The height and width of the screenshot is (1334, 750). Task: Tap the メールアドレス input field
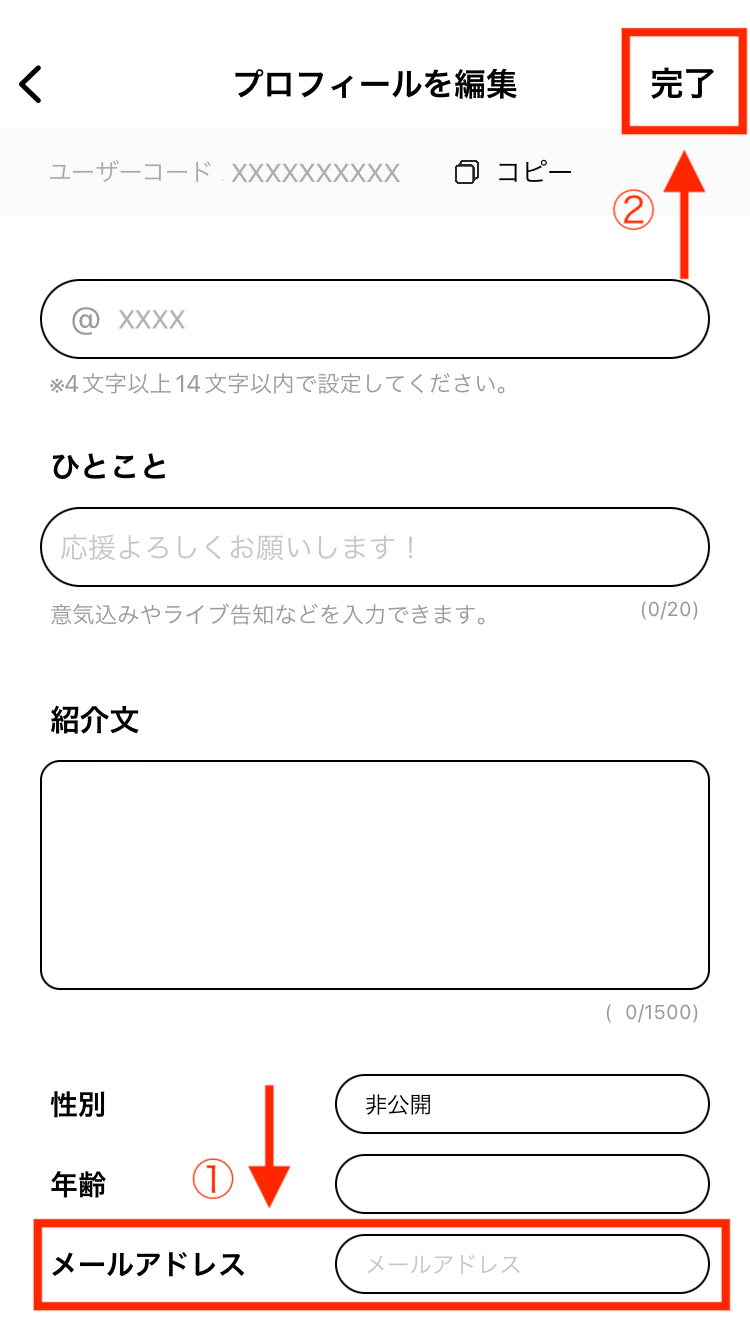(x=522, y=1264)
